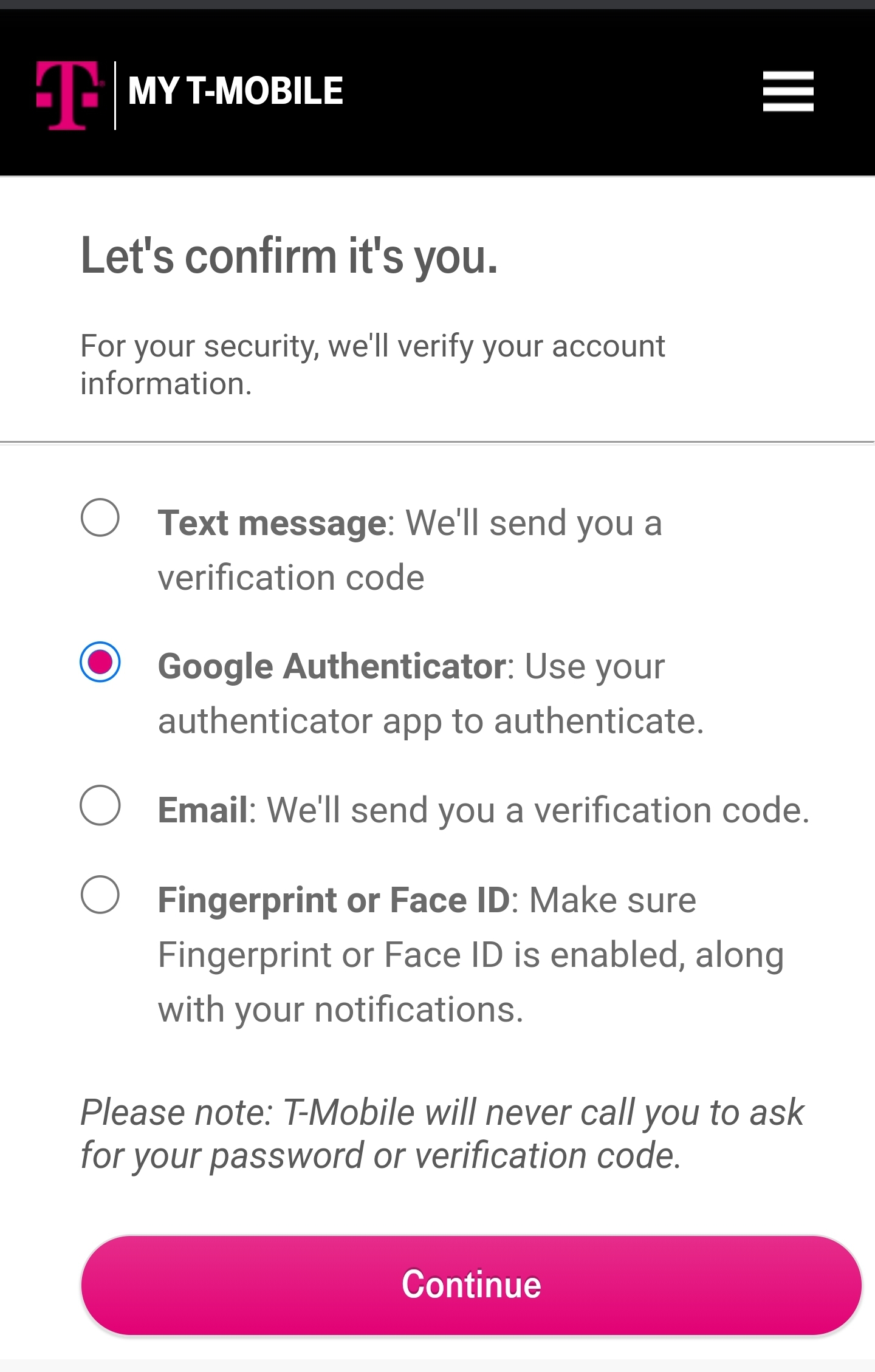Image resolution: width=875 pixels, height=1372 pixels.
Task: Pick Fingerprint or Face ID option
Action: (x=100, y=895)
